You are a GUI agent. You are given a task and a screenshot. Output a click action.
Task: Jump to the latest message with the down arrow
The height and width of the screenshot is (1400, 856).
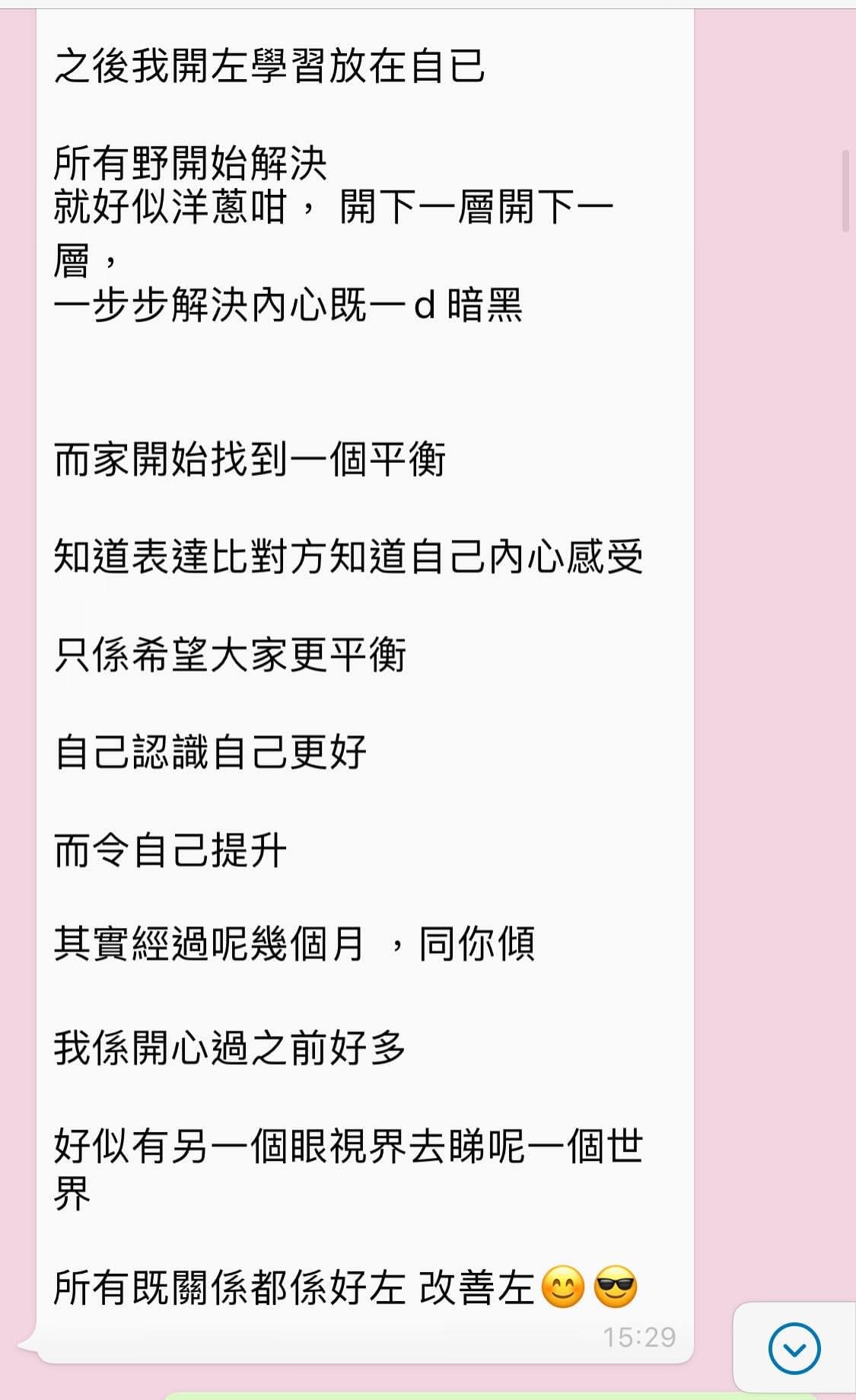pos(794,1348)
